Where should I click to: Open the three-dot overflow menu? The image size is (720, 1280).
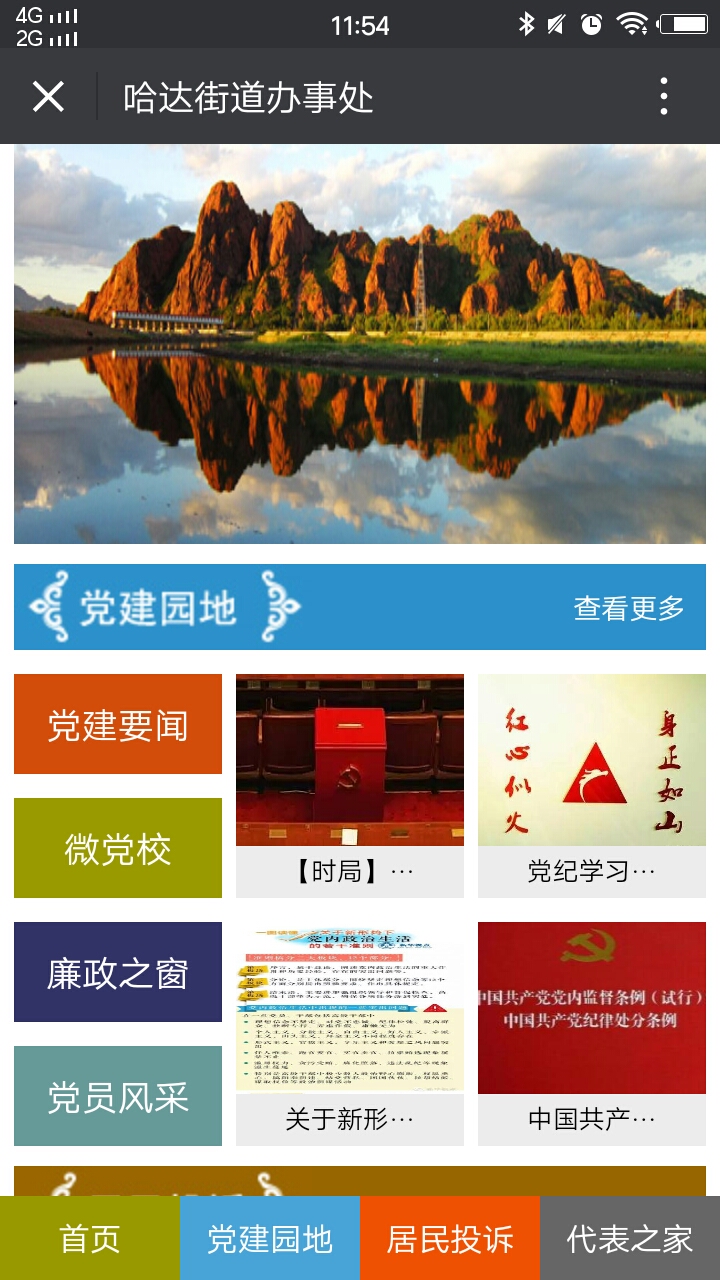tap(663, 97)
